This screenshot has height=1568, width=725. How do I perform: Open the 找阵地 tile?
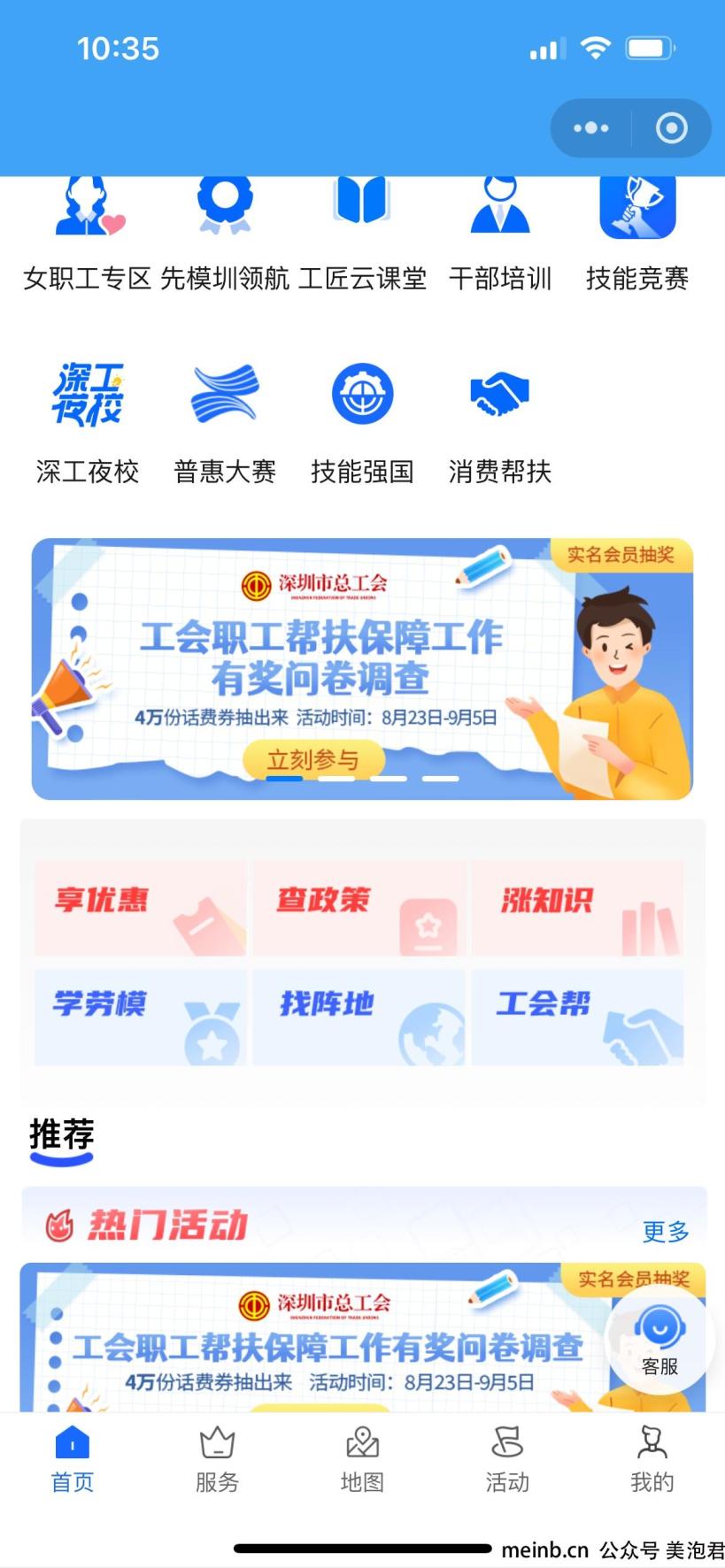click(x=359, y=1016)
